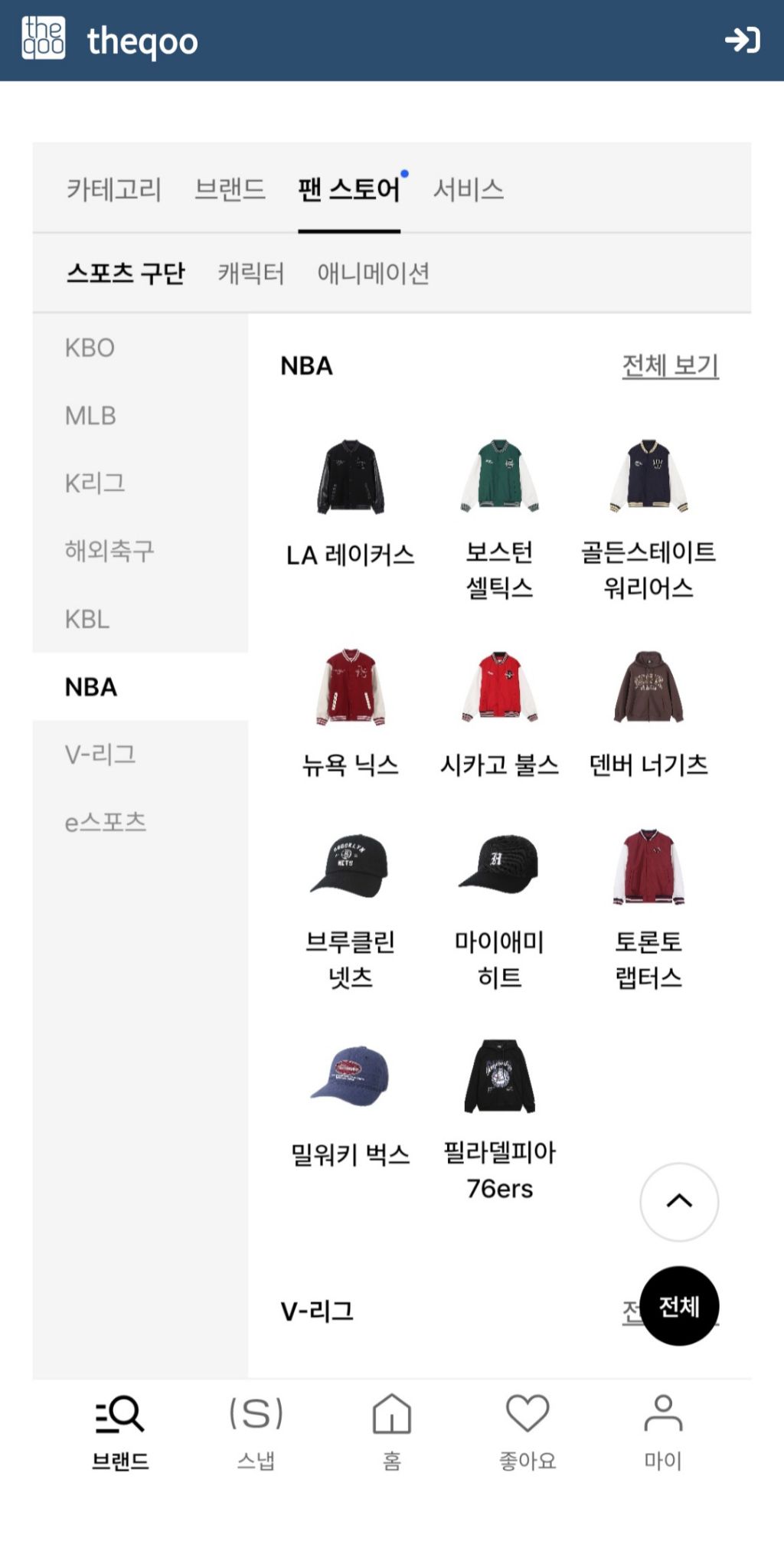
Task: Select the 애니메이션 sub-tab
Action: pos(373,273)
